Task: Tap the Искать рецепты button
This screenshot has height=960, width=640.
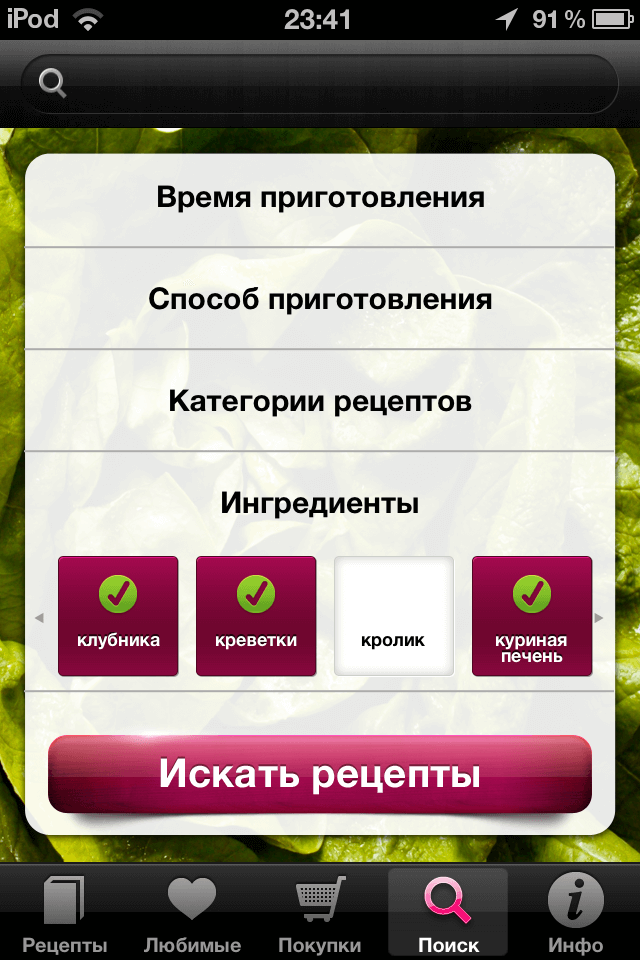Action: tap(320, 775)
